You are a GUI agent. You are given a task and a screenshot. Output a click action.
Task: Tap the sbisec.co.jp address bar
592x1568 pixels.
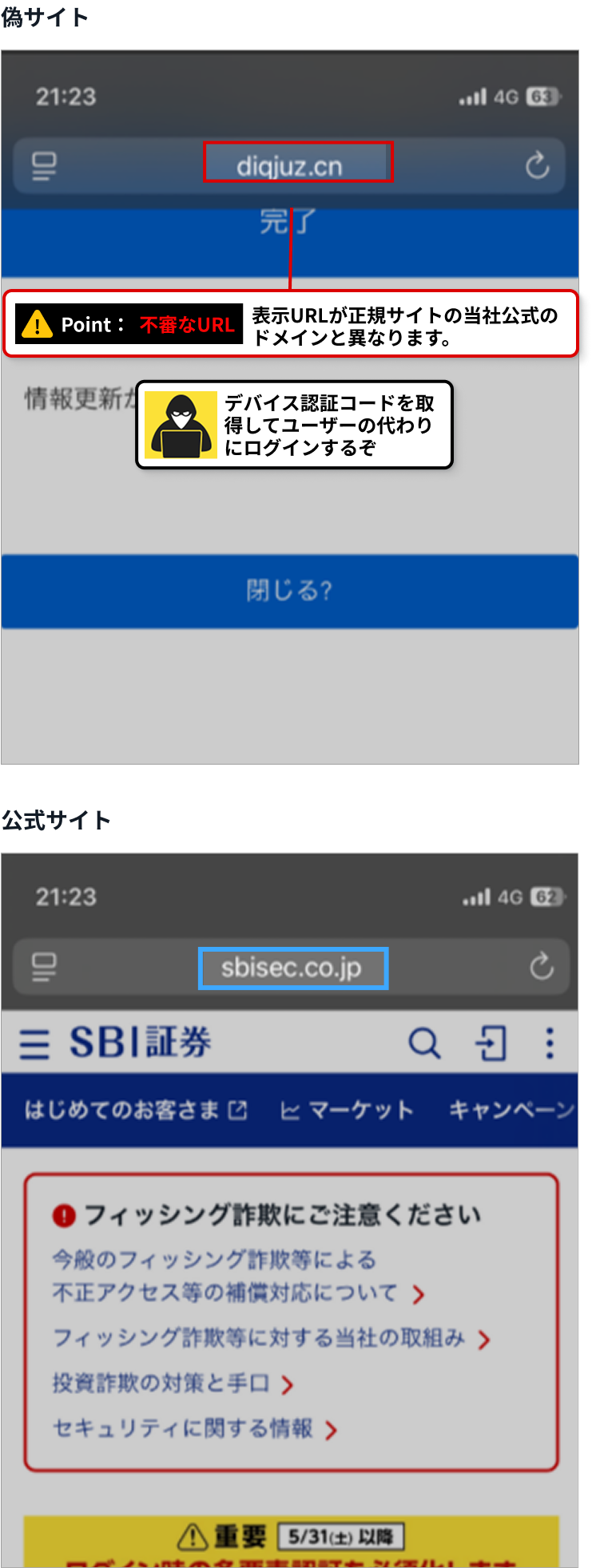(x=292, y=967)
